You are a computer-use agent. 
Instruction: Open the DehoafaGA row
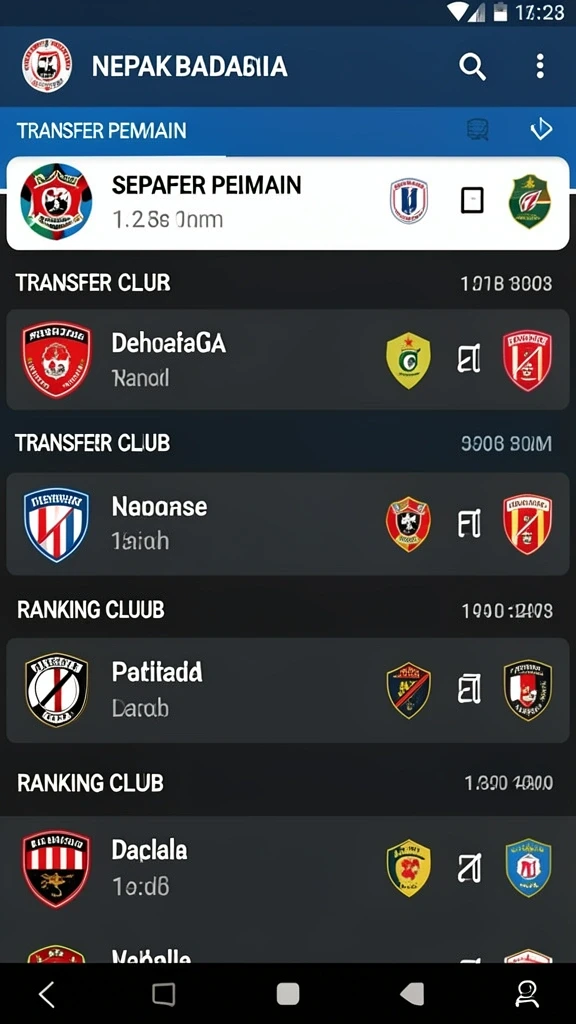pyautogui.click(x=287, y=359)
